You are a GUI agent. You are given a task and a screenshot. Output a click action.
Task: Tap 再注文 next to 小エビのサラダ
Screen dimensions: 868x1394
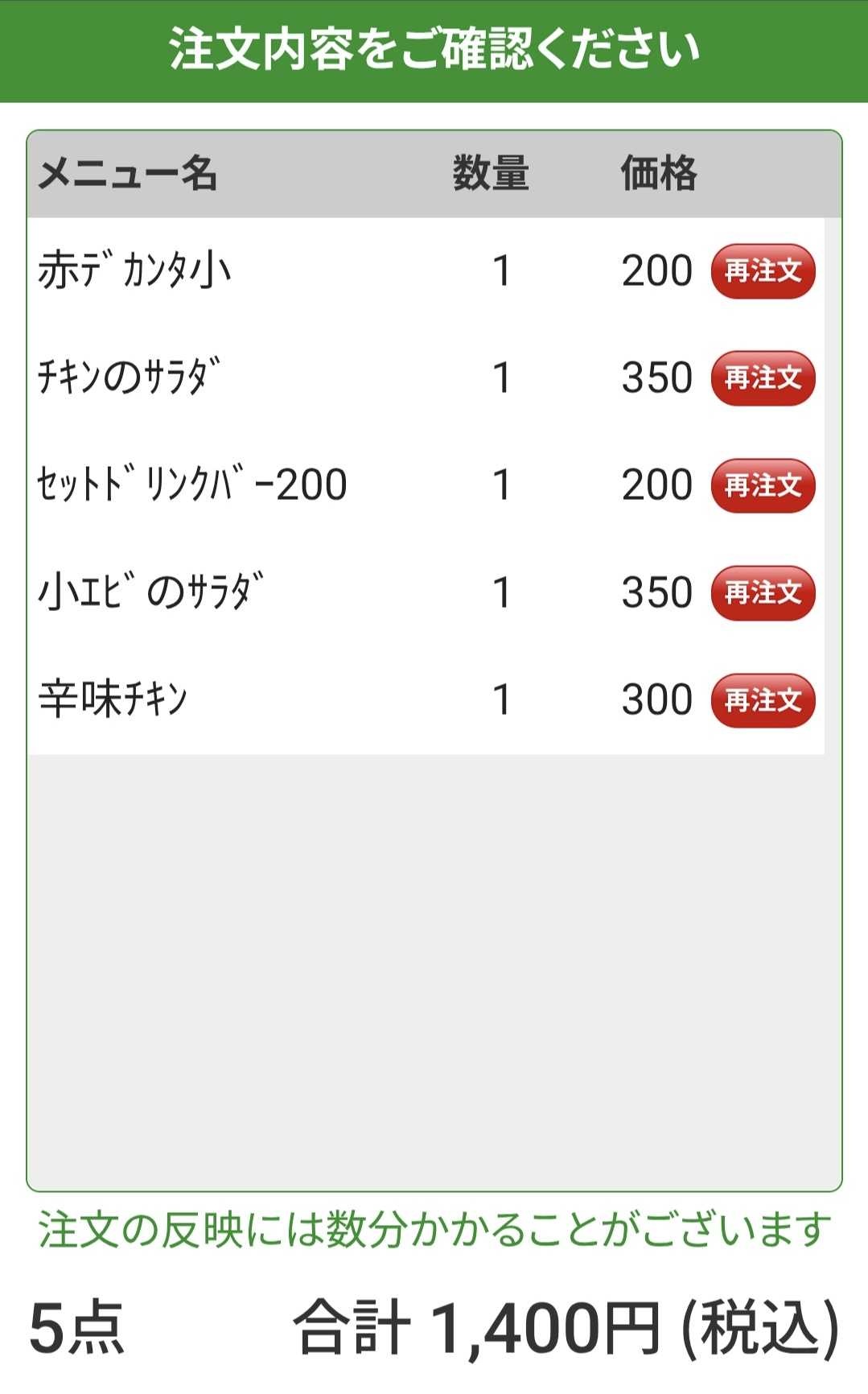(x=763, y=593)
